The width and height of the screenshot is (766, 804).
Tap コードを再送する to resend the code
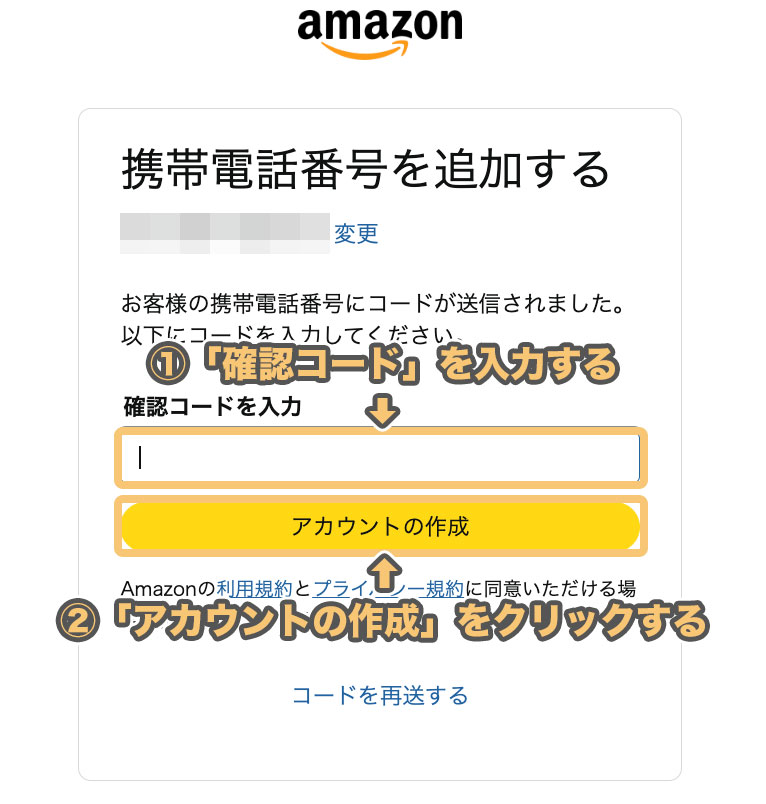[380, 695]
